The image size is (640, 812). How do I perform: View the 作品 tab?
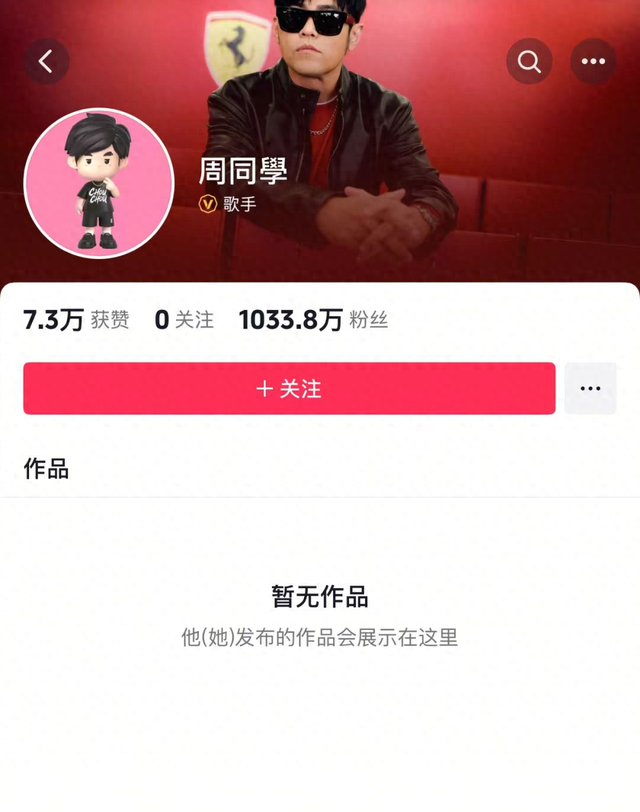pos(46,468)
